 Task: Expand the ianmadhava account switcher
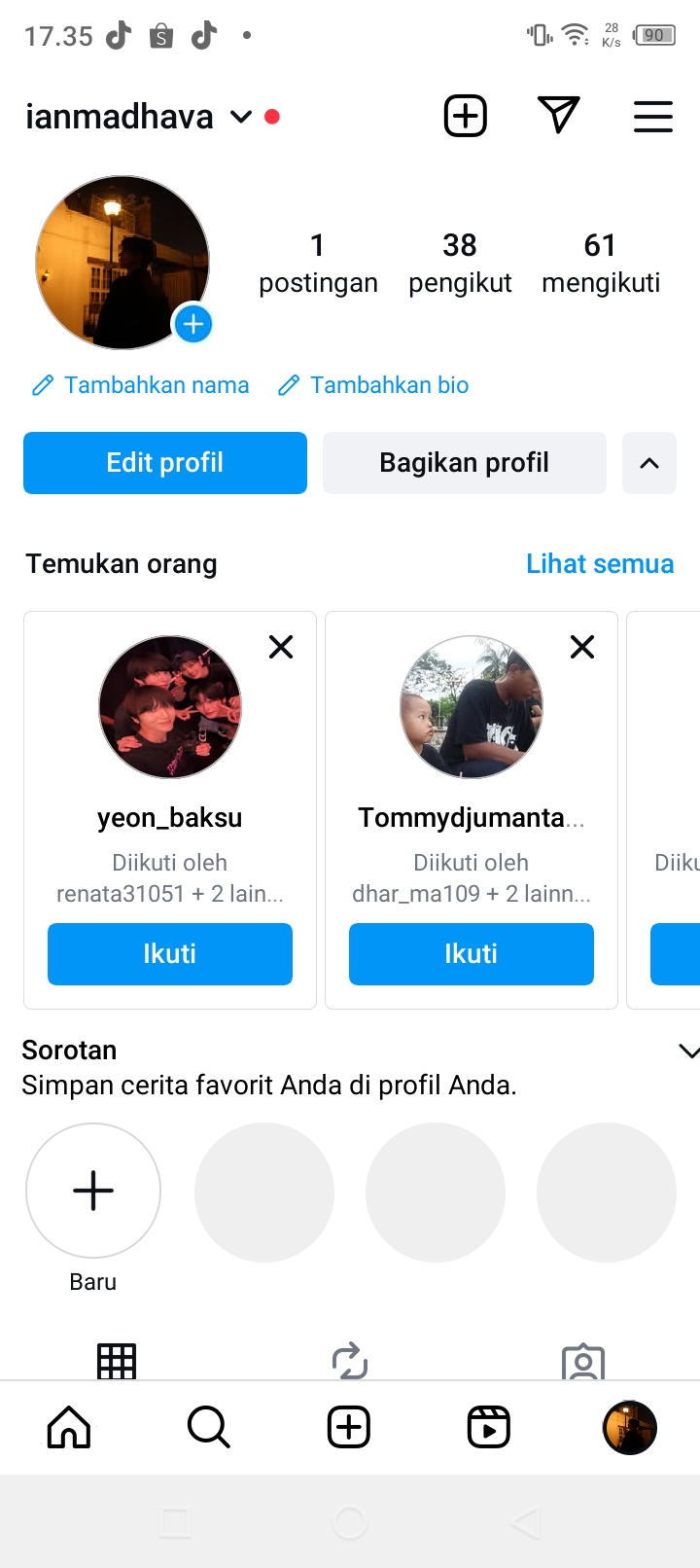tap(241, 118)
